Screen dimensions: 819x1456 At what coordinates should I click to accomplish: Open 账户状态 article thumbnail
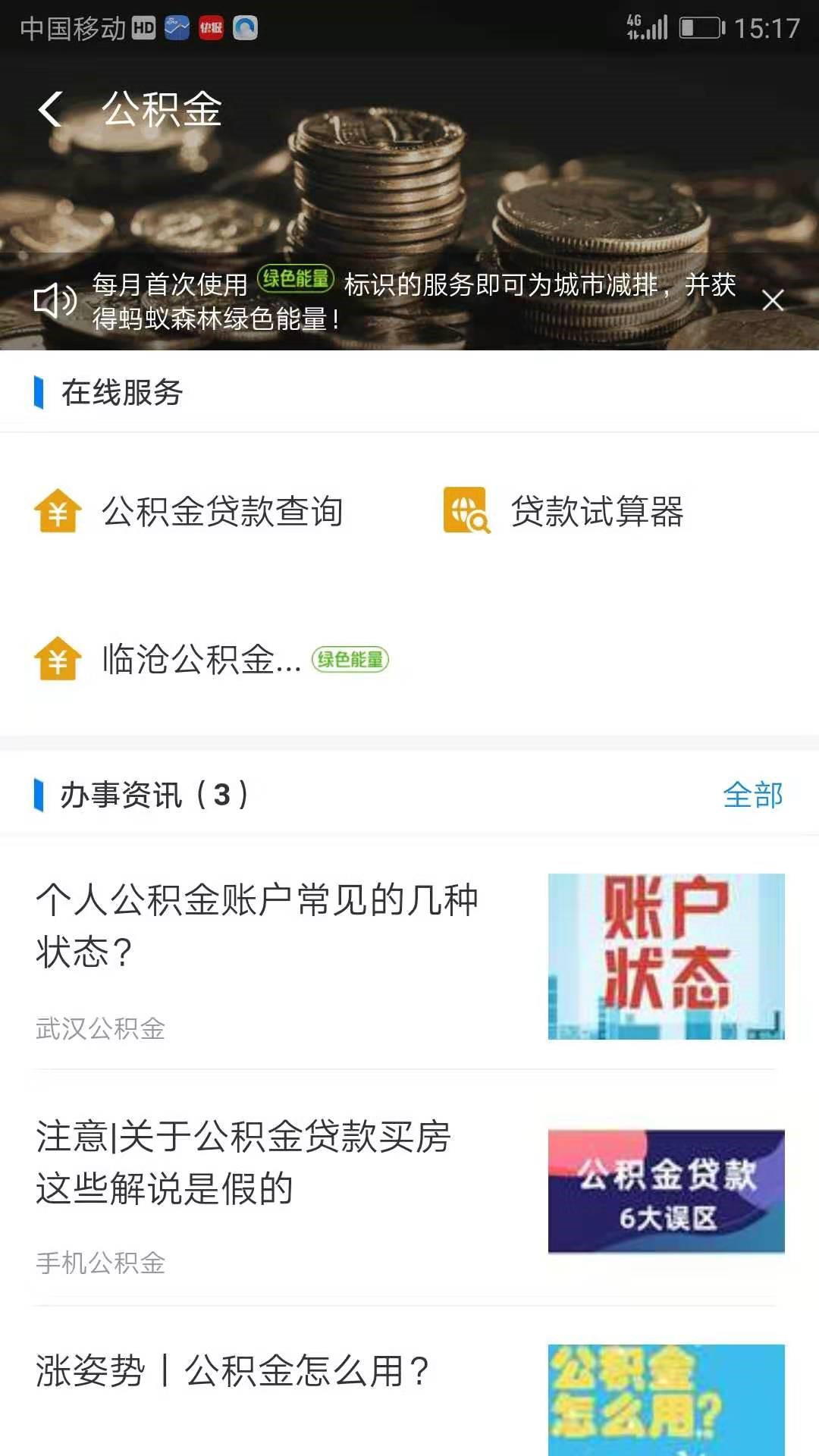(666, 956)
